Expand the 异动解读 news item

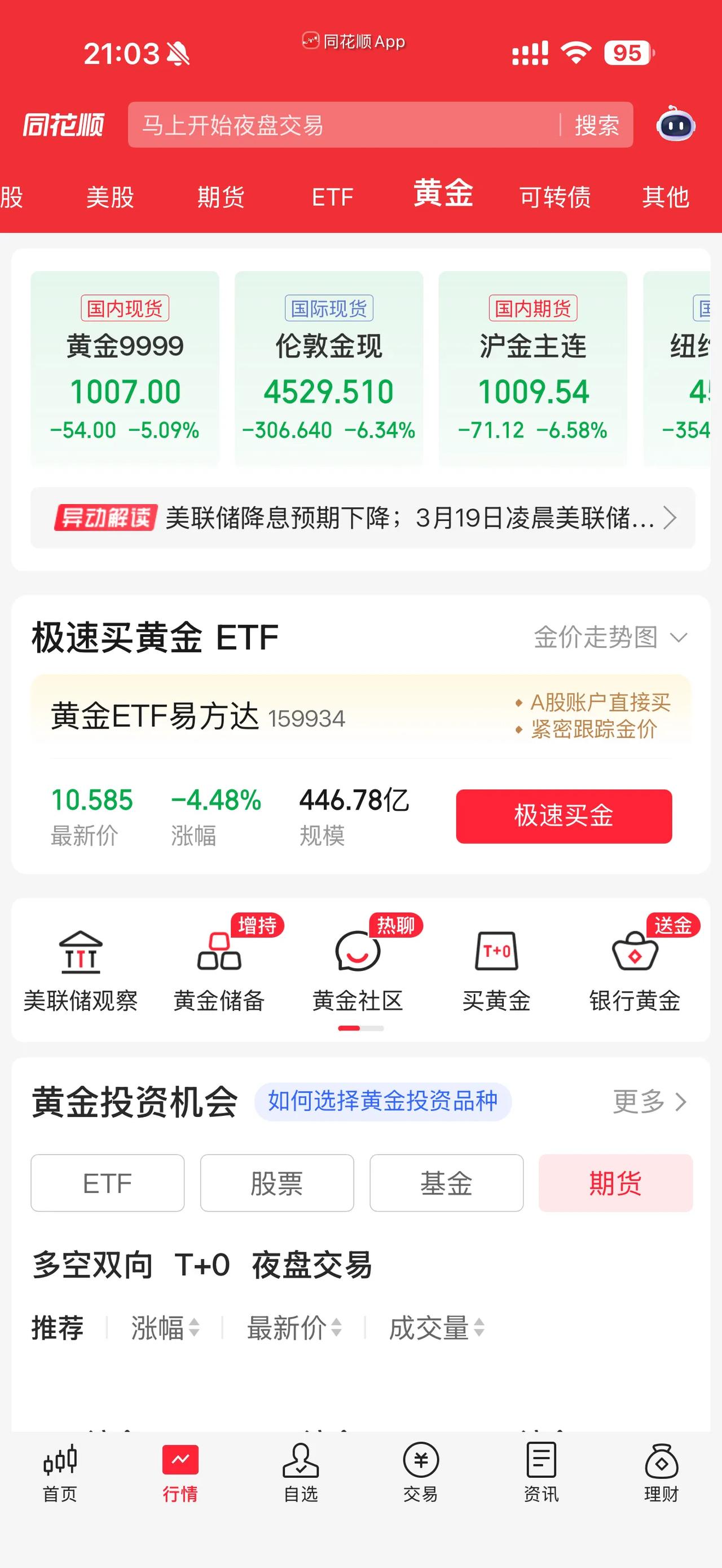(359, 519)
